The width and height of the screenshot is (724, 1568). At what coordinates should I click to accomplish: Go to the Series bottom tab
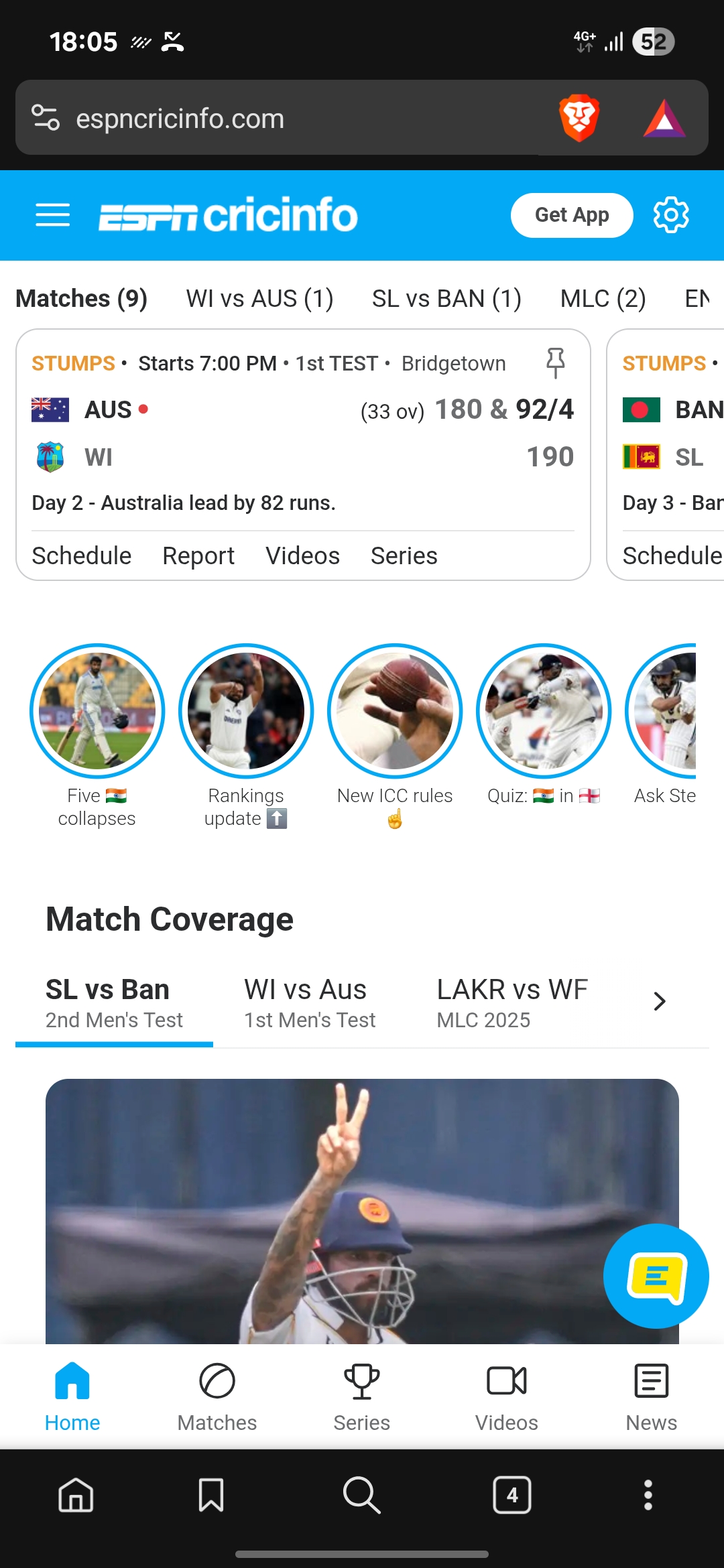tap(362, 1397)
